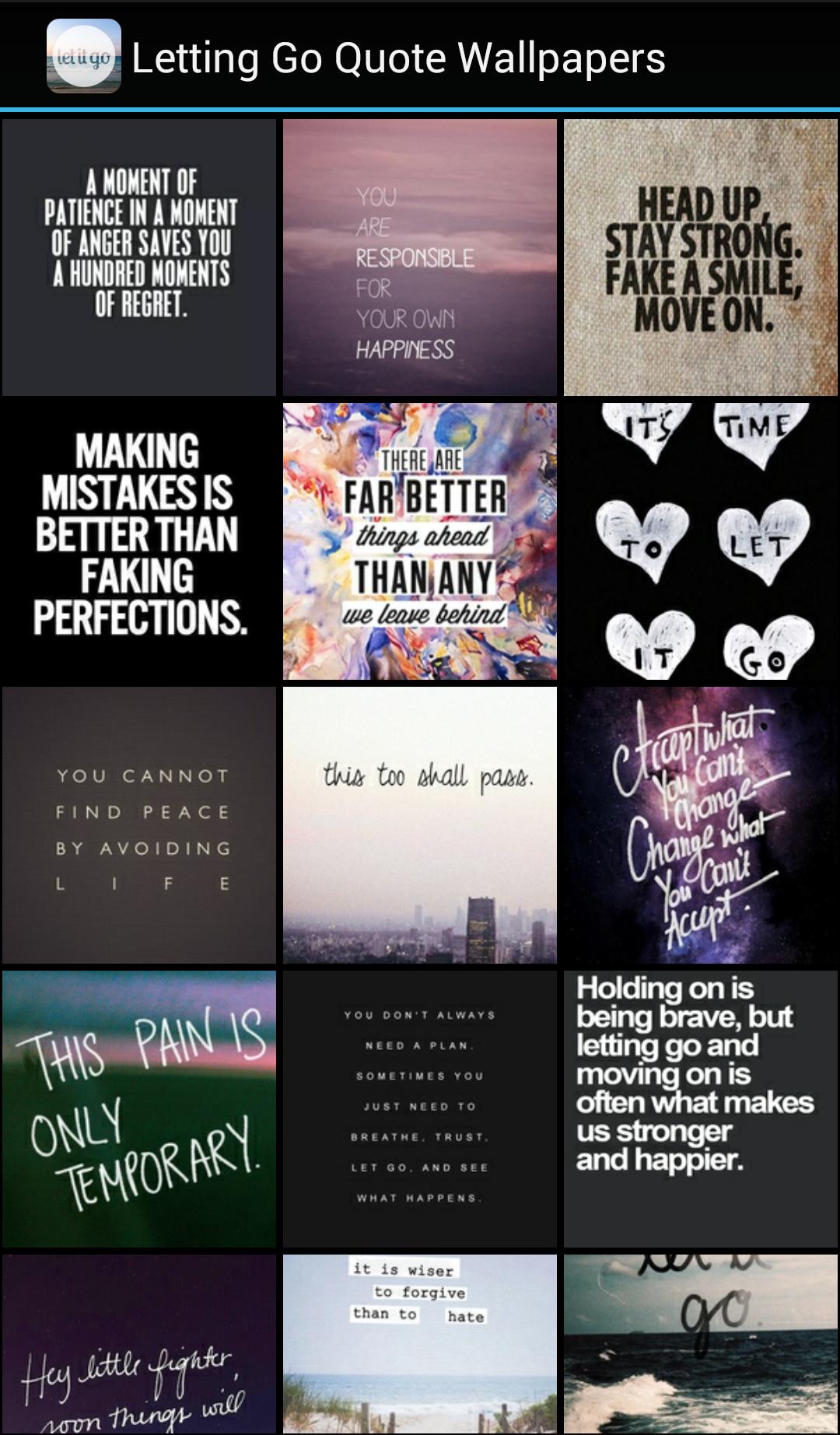Screen dimensions: 840x1435
Task: Tap the blue divider line under the header
Action: pyautogui.click(x=420, y=109)
